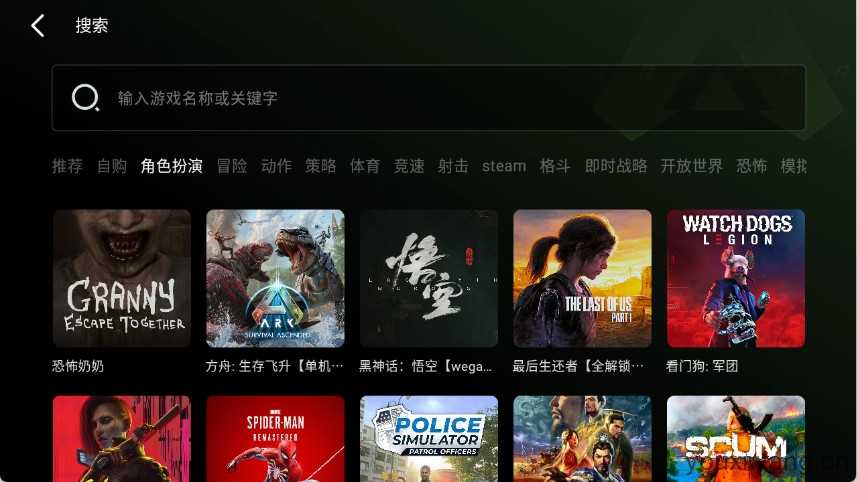Switch to the 策略 tab
This screenshot has width=858, height=482.
point(321,166)
